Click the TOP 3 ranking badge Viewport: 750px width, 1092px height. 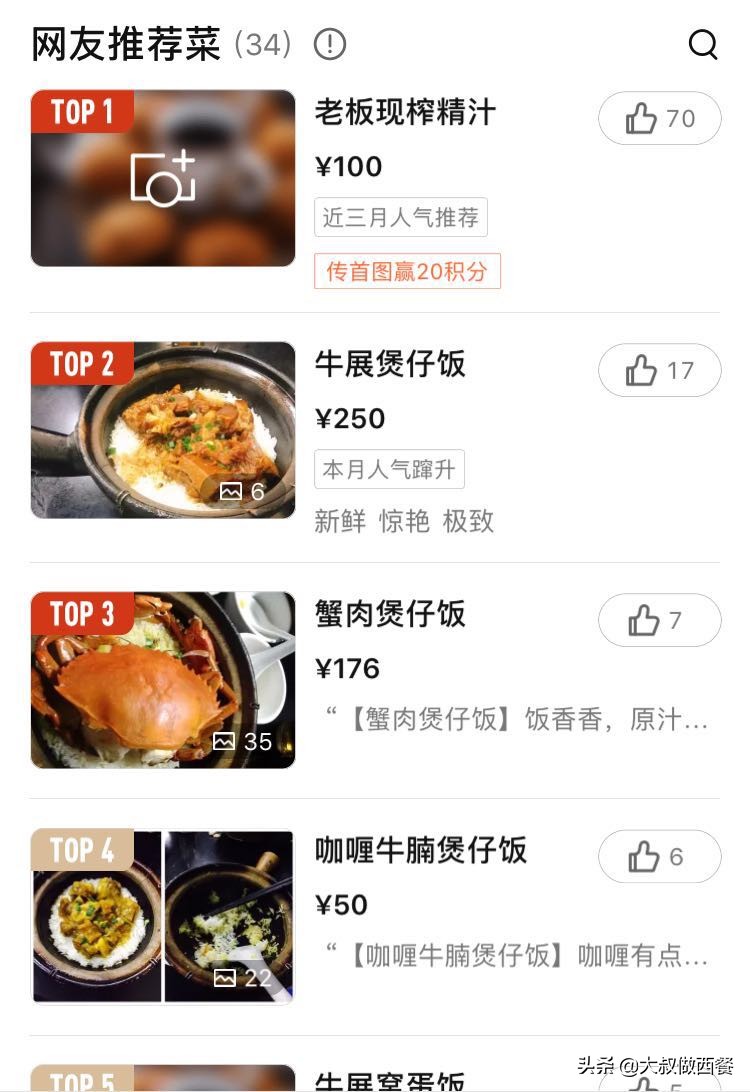[x=81, y=614]
